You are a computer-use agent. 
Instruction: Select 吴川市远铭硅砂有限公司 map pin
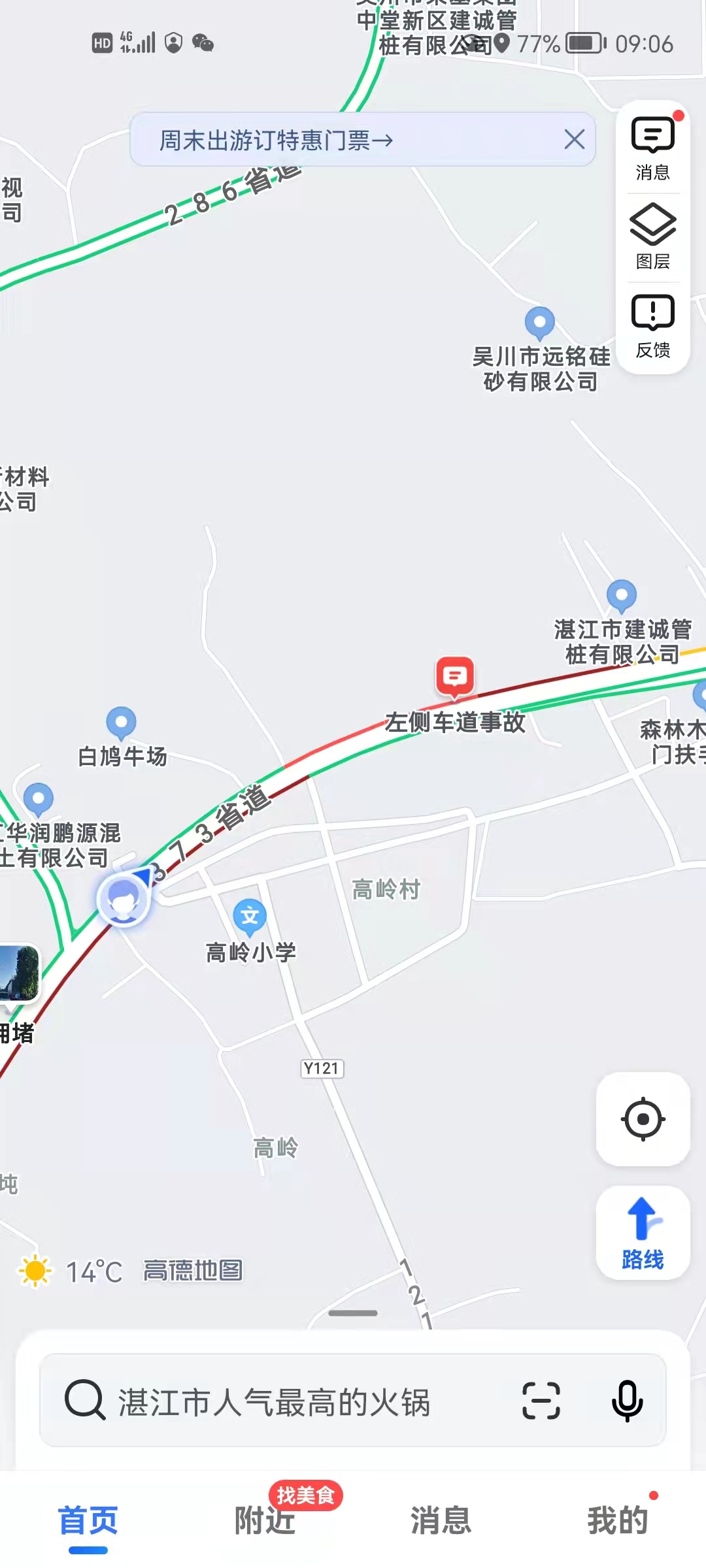(x=540, y=323)
